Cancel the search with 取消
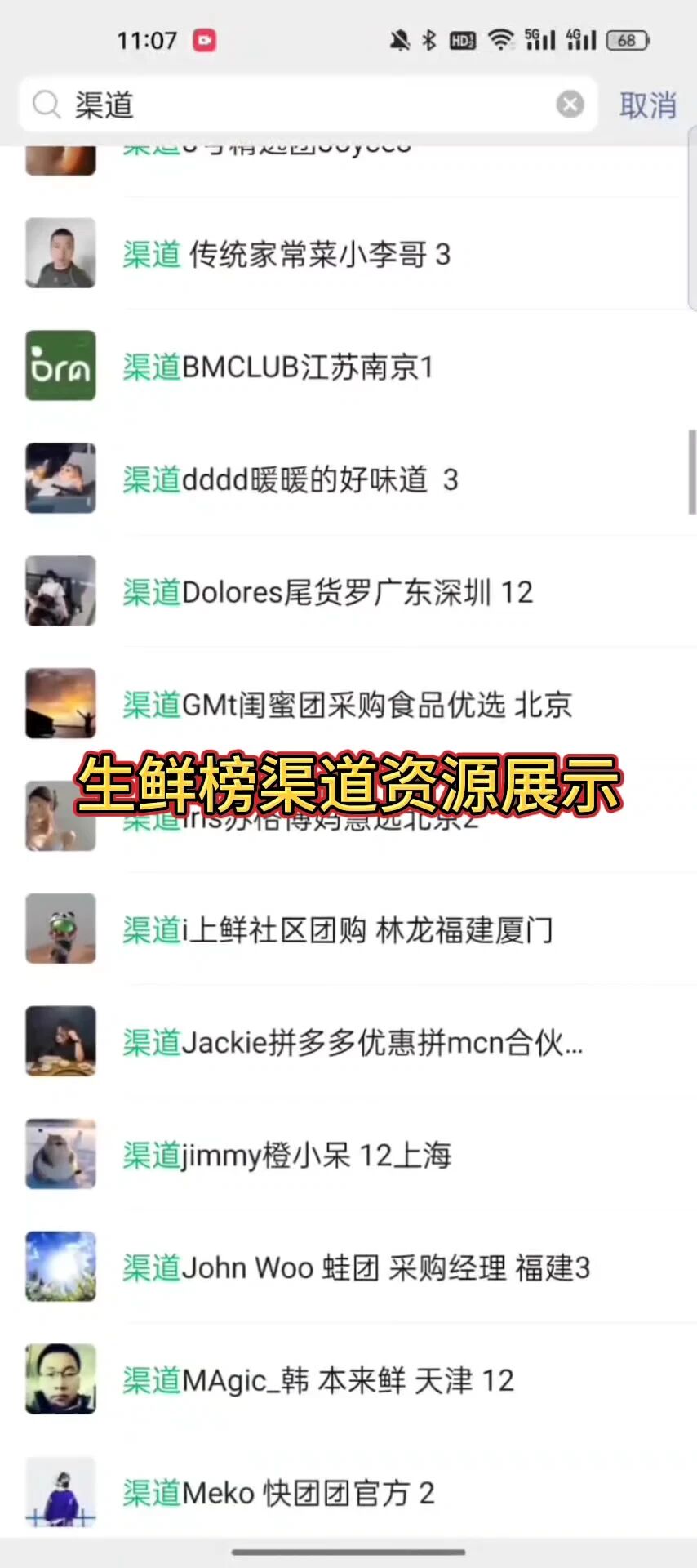This screenshot has width=697, height=1568. [647, 105]
